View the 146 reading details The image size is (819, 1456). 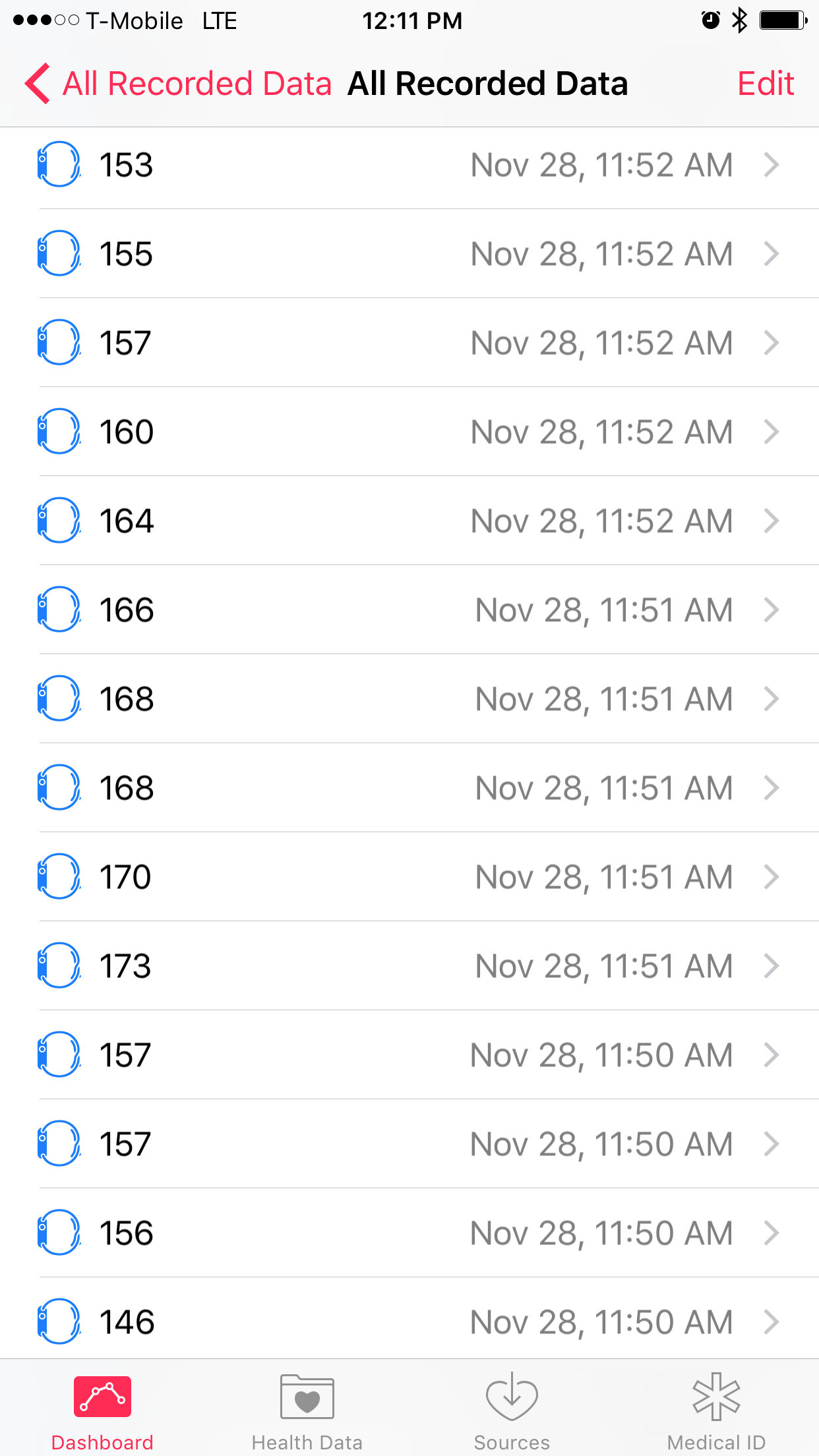coord(409,1322)
